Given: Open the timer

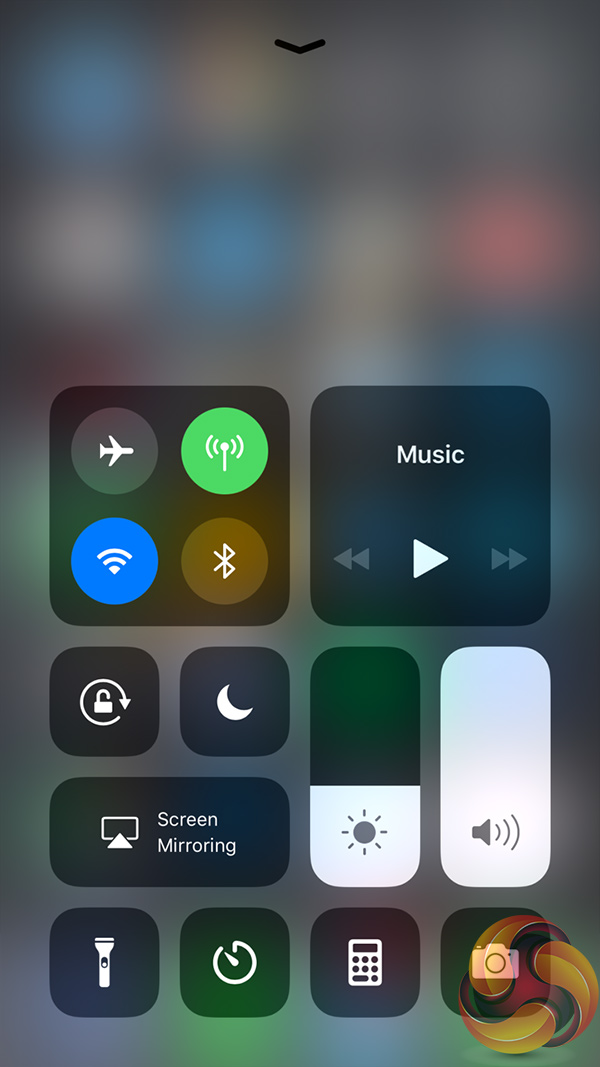Looking at the screenshot, I should tap(235, 962).
